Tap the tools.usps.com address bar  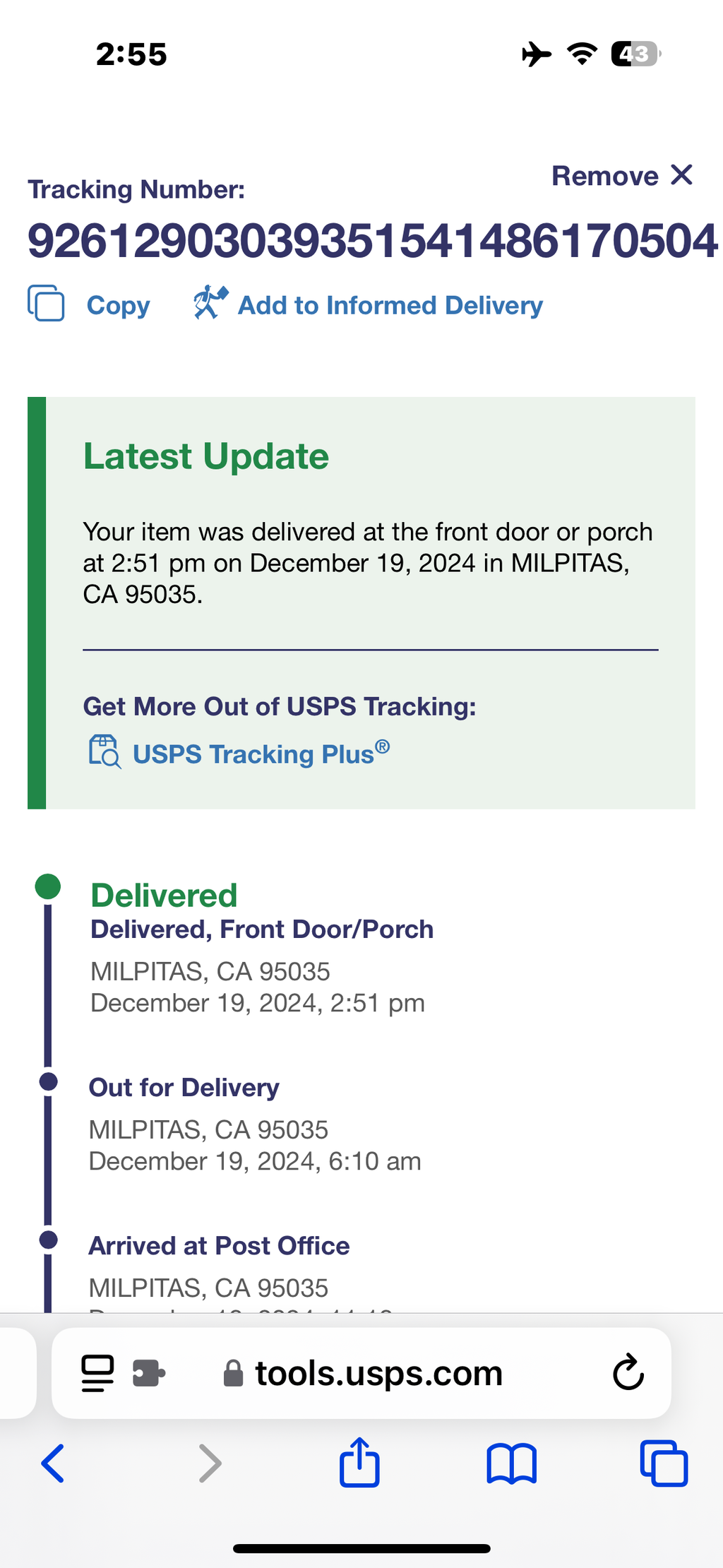coord(361,1373)
